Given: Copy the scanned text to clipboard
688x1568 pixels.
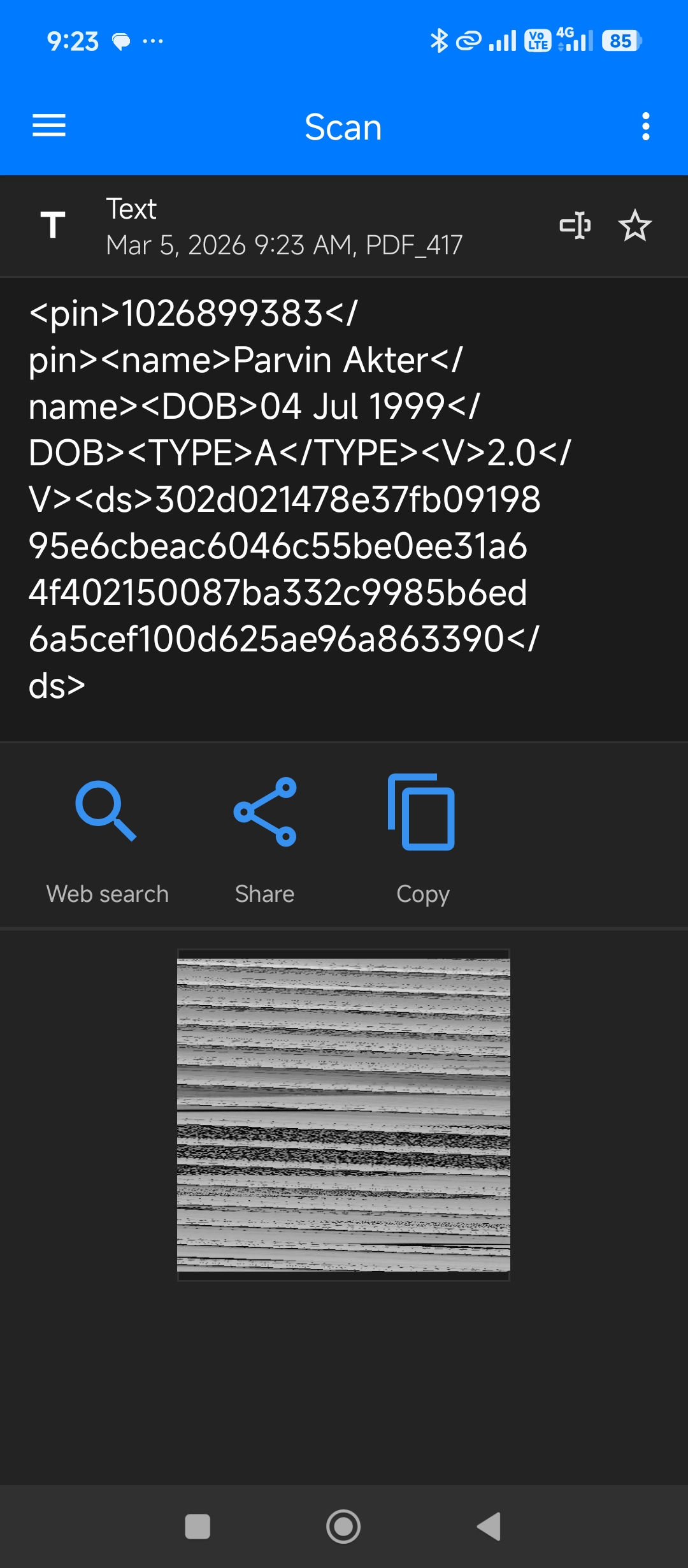Looking at the screenshot, I should coord(422,838).
